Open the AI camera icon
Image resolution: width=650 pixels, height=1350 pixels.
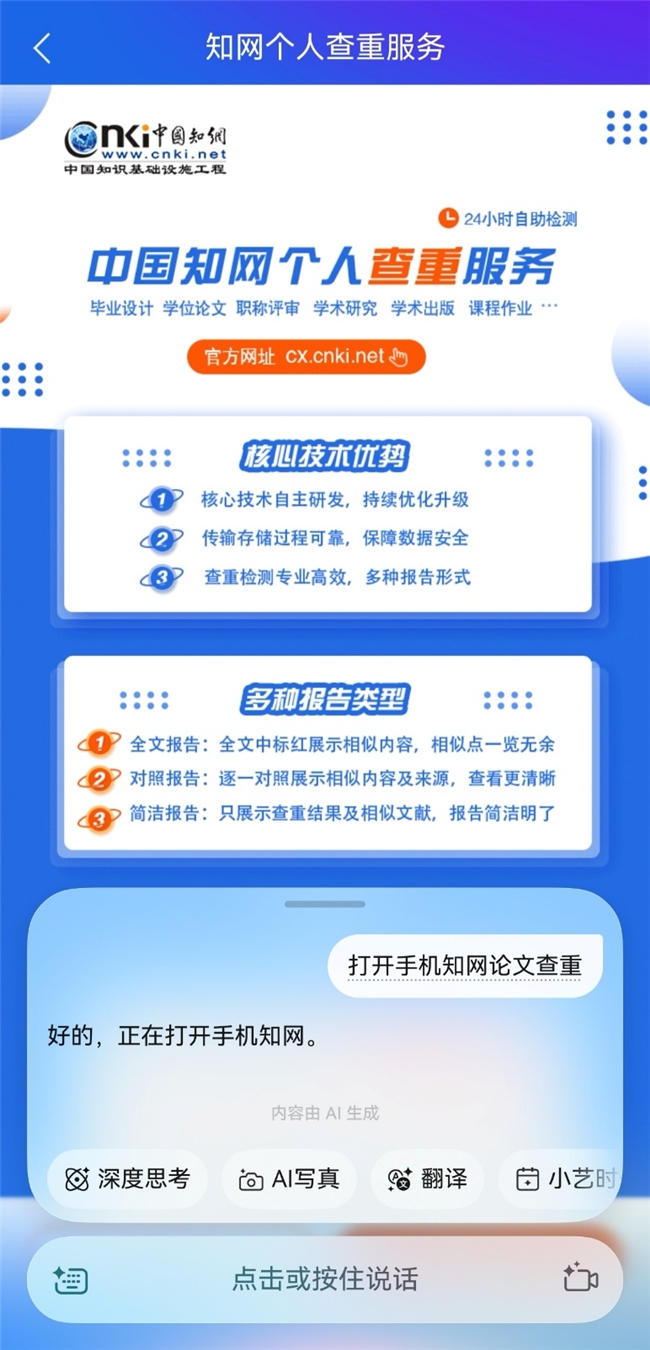click(580, 1279)
